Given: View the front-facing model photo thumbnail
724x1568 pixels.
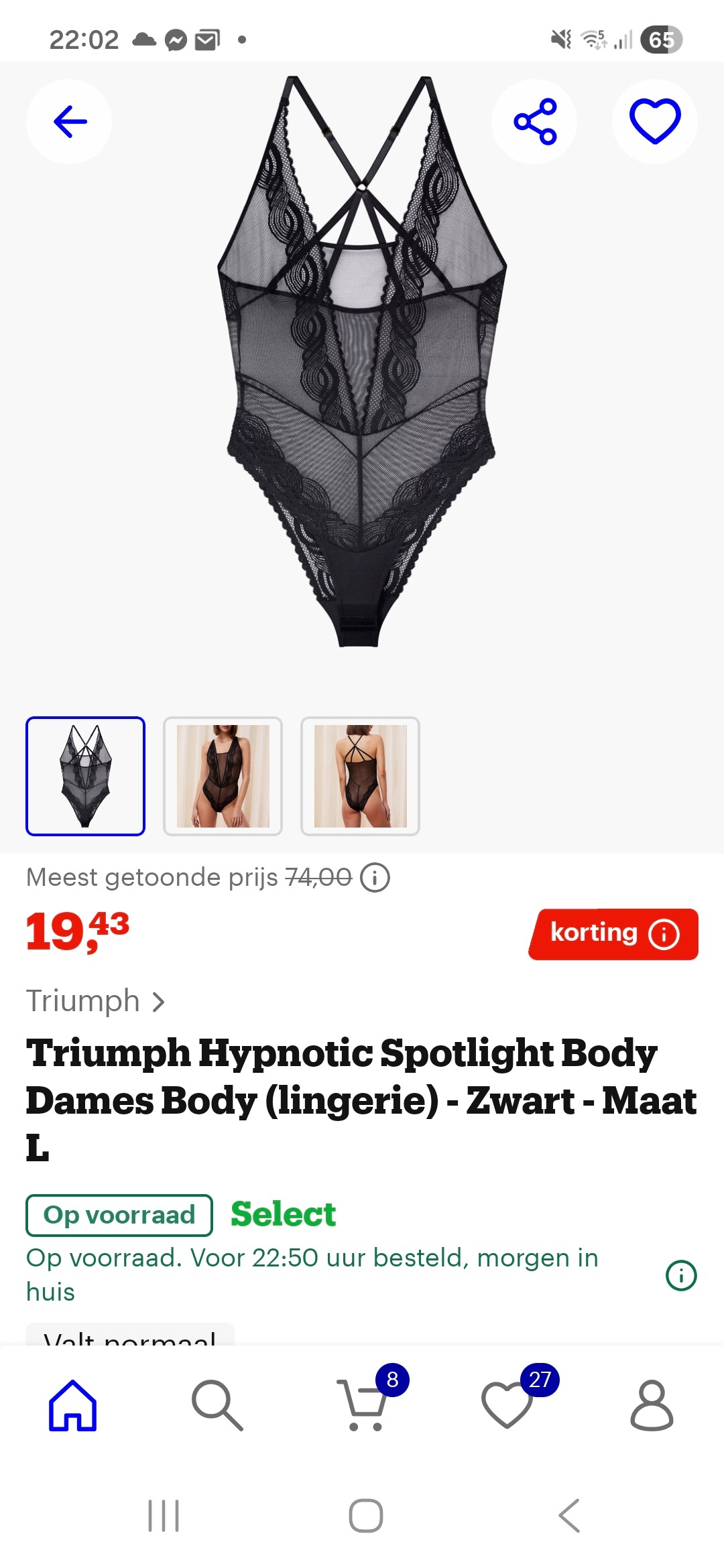Looking at the screenshot, I should coord(224,777).
